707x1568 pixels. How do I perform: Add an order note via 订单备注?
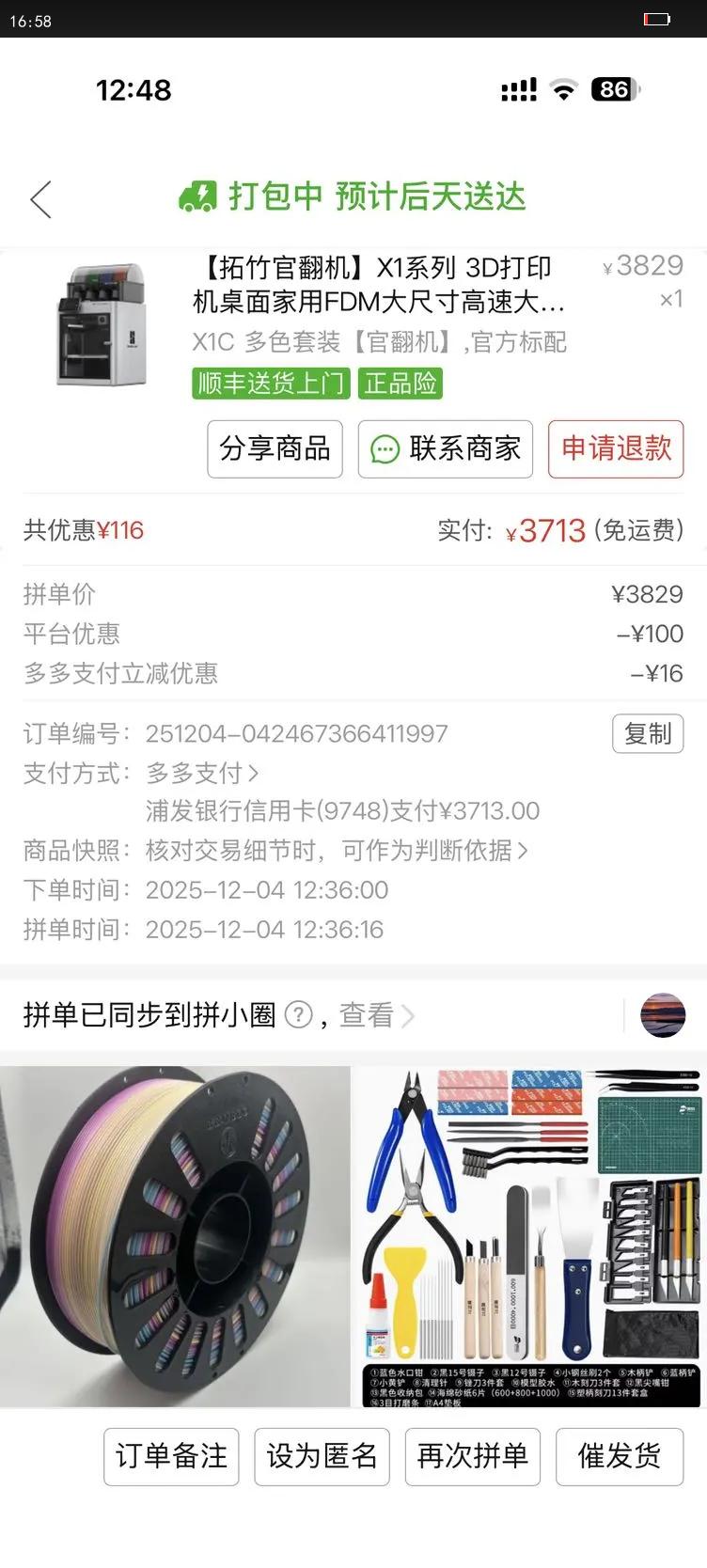[171, 1456]
